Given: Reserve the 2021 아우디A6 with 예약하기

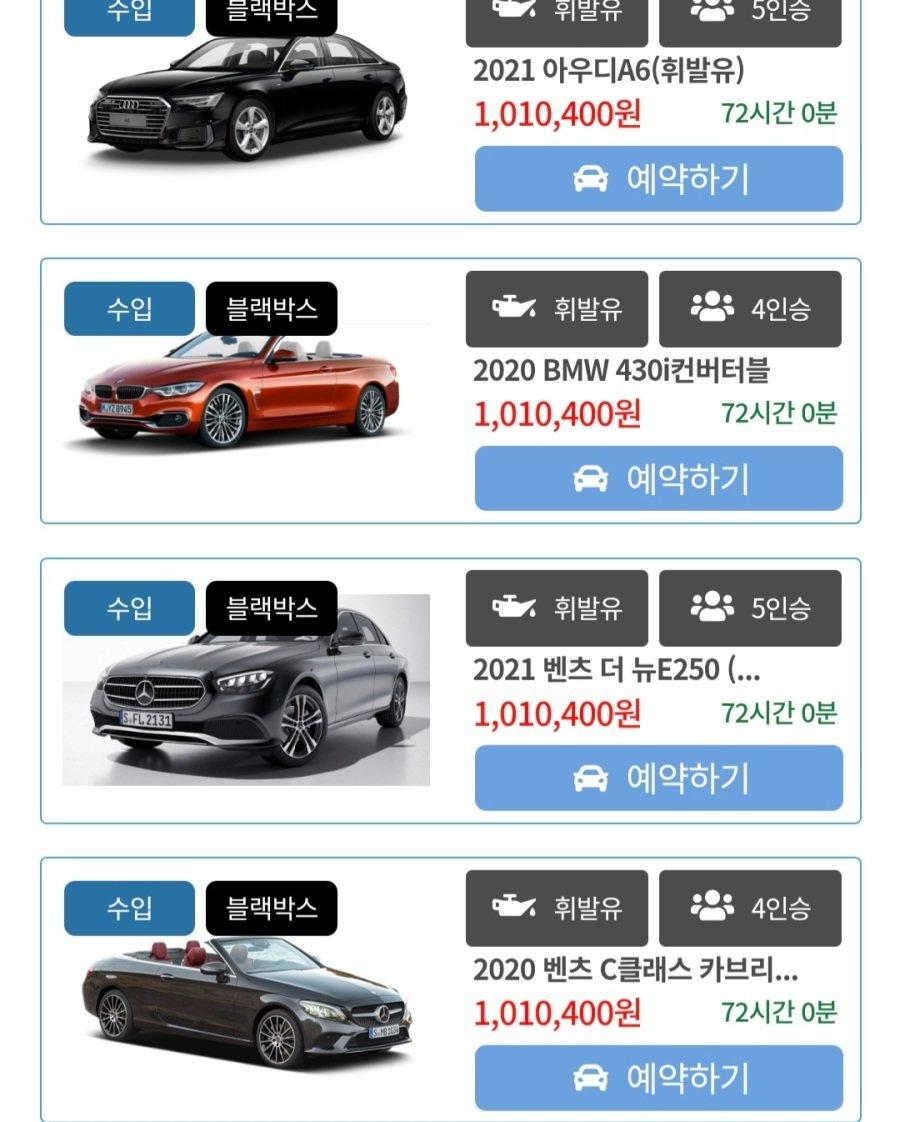Looking at the screenshot, I should pyautogui.click(x=658, y=179).
